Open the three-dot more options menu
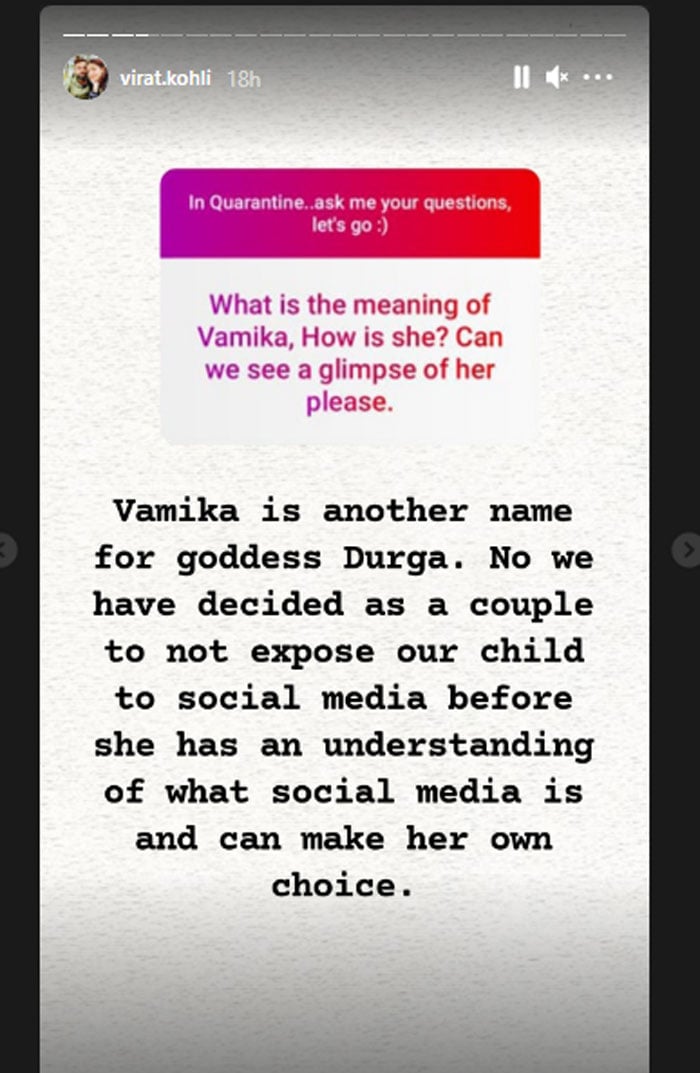The height and width of the screenshot is (1073, 700). pos(597,77)
